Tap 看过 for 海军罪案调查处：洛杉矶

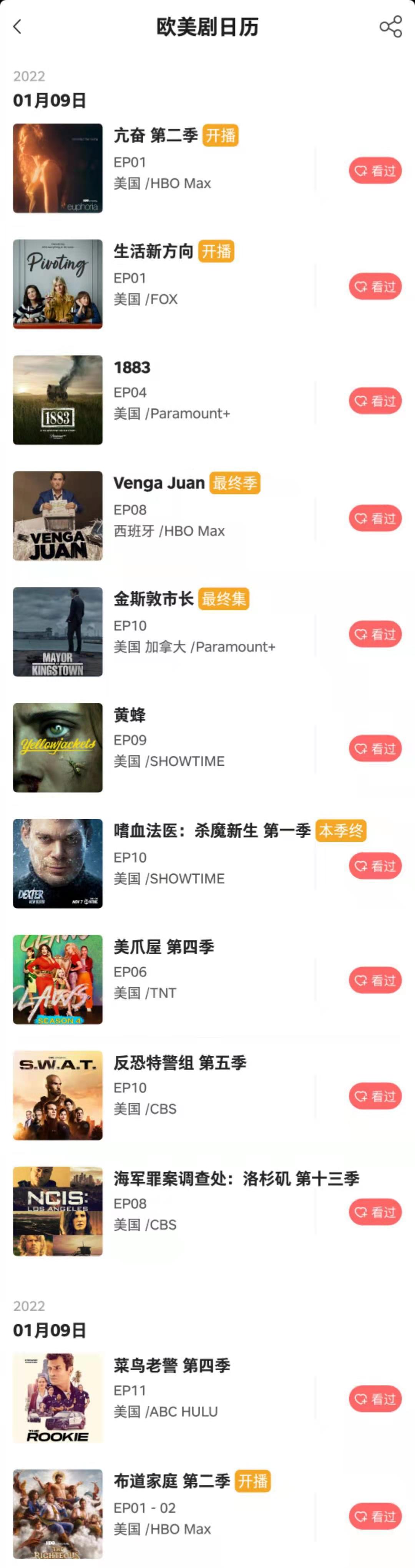pos(375,1212)
